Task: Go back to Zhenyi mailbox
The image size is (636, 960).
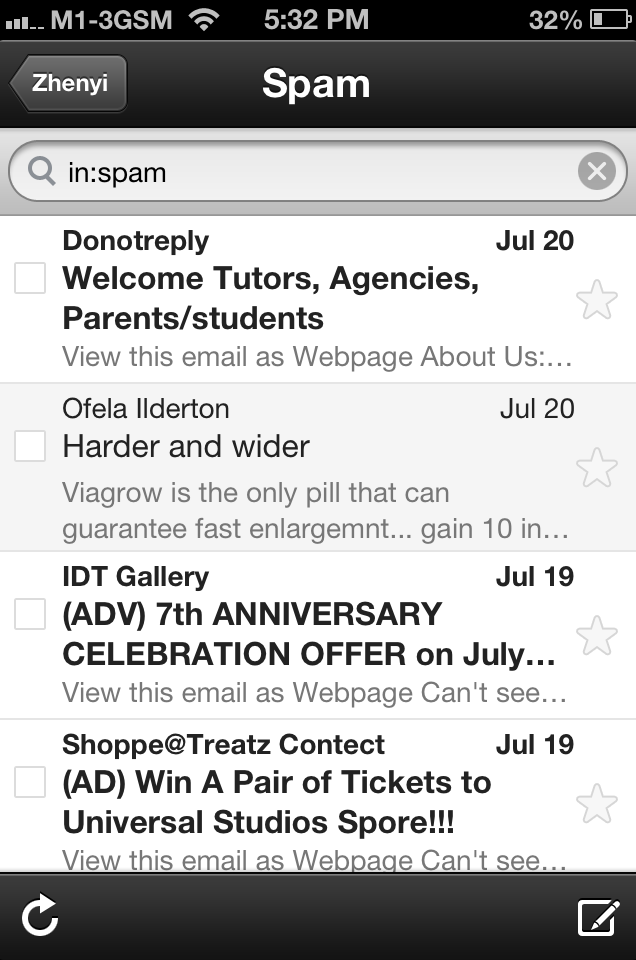Action: pyautogui.click(x=69, y=83)
